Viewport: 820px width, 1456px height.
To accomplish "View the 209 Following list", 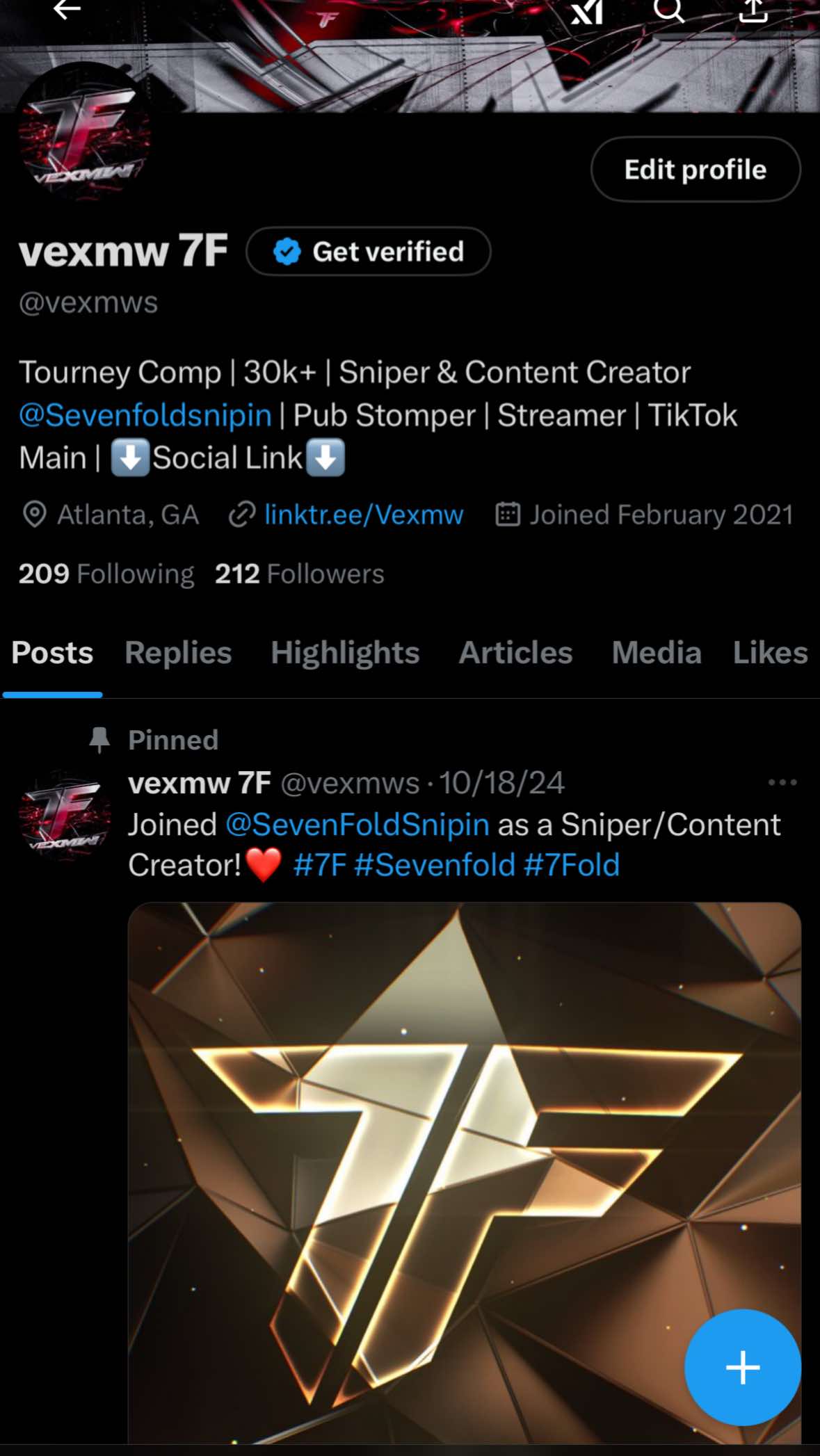I will point(106,574).
